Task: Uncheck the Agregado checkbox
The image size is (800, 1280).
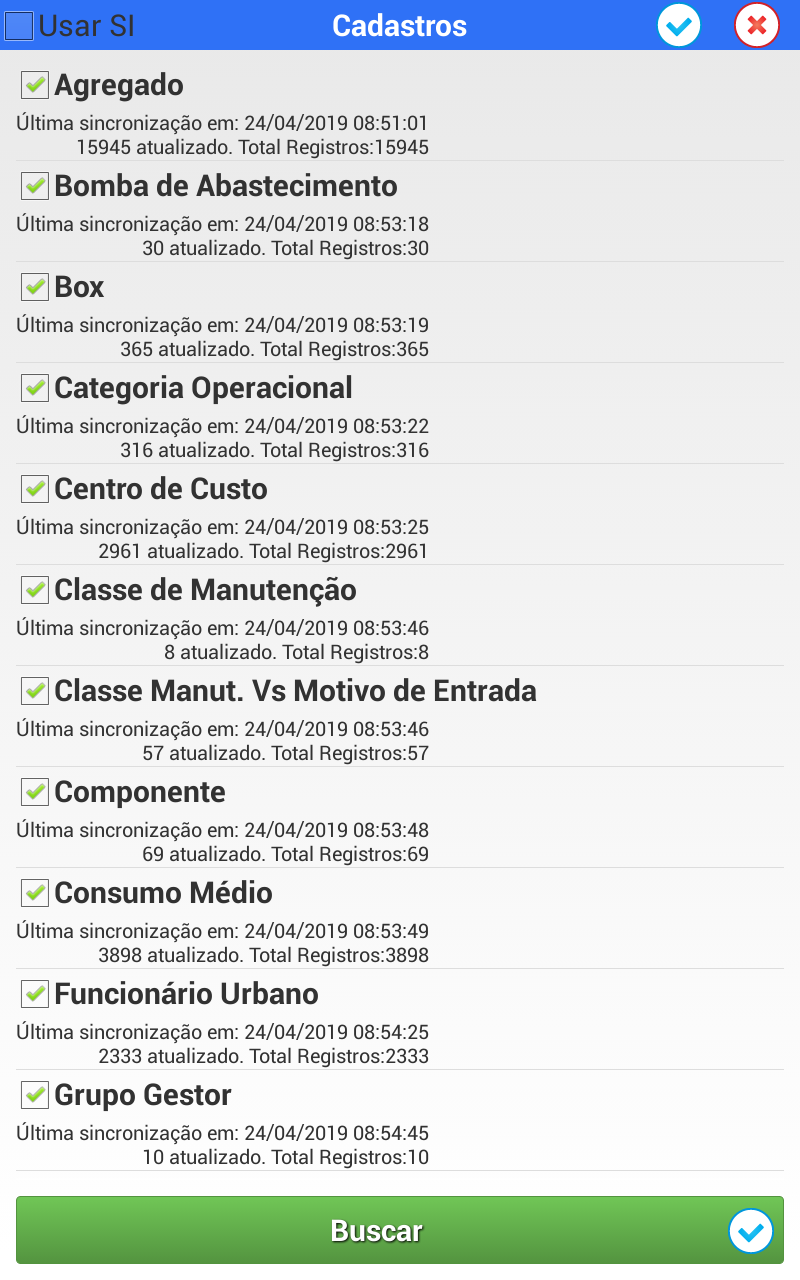Action: click(x=35, y=85)
